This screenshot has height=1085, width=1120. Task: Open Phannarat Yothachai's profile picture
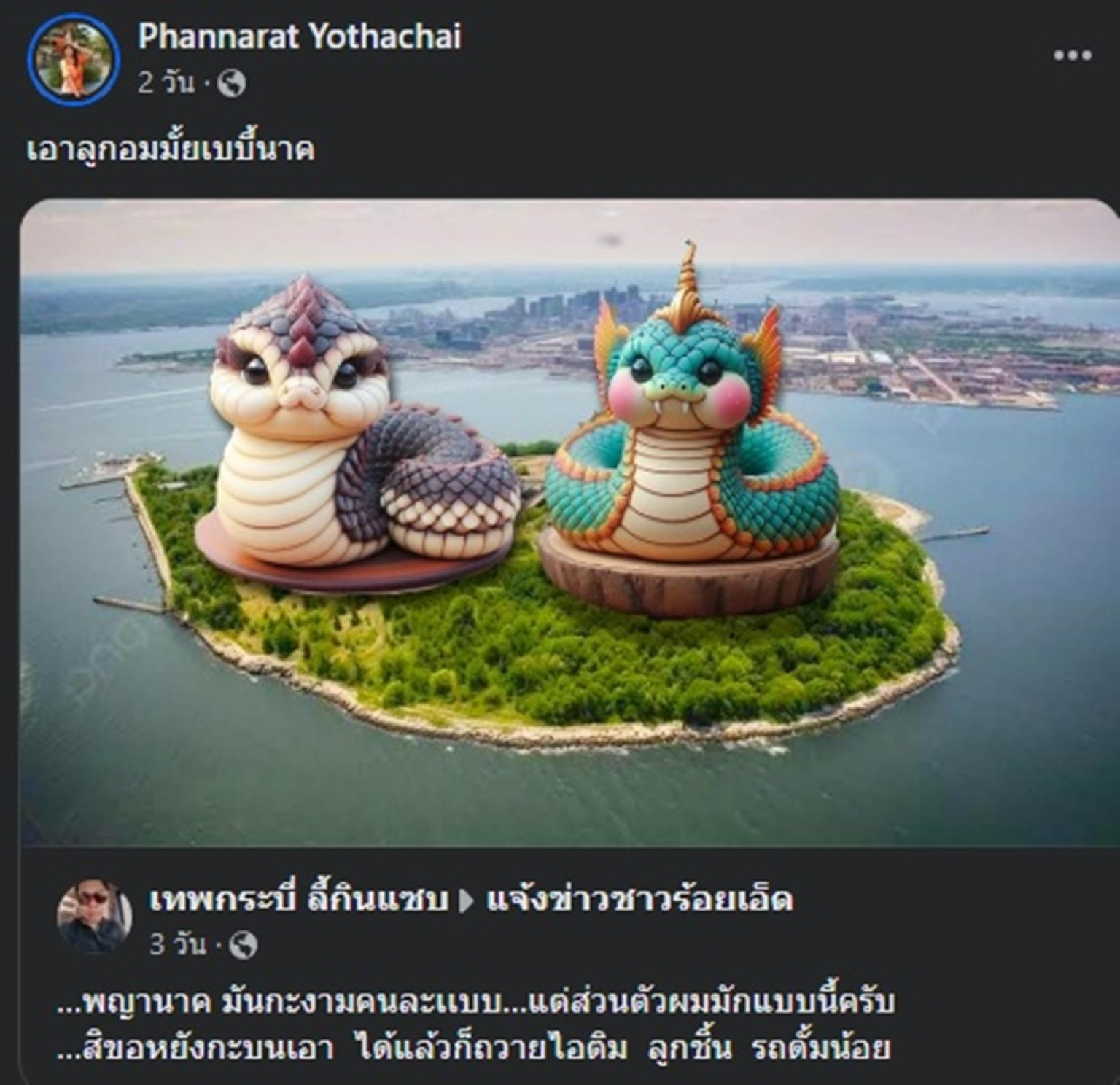coord(72,61)
